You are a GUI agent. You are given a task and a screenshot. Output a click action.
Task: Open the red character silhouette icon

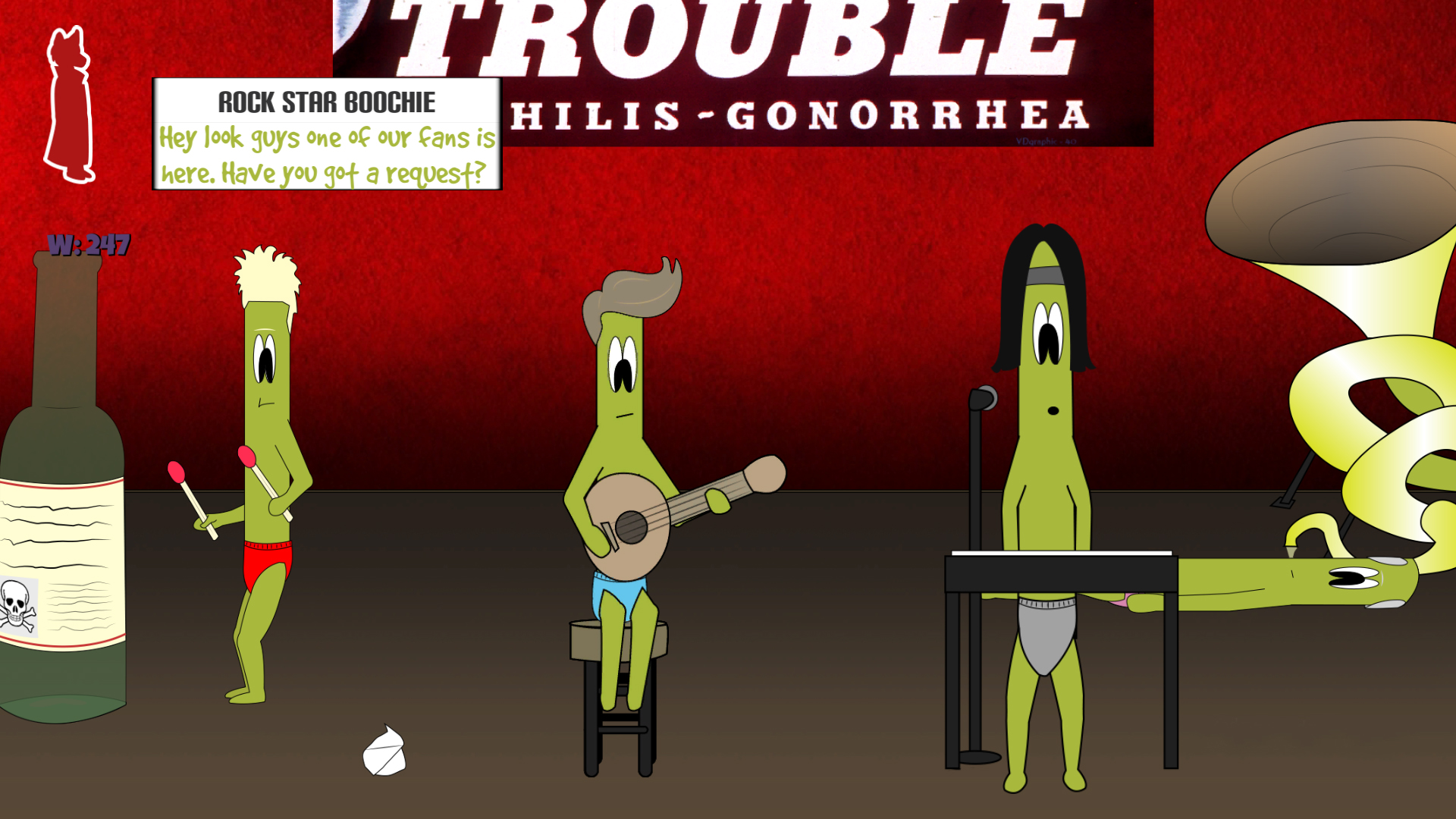click(70, 106)
